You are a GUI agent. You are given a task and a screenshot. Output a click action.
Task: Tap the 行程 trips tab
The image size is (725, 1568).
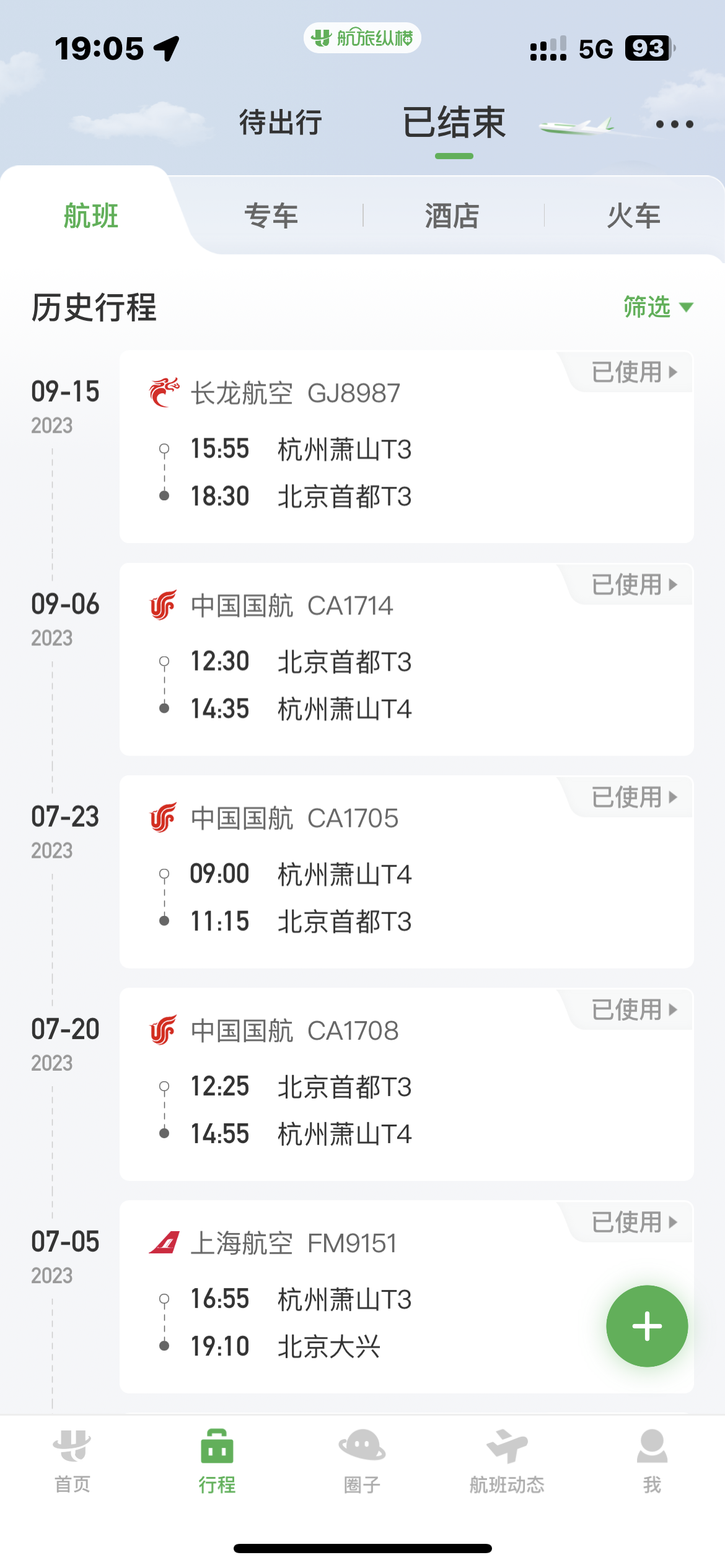point(217,1460)
